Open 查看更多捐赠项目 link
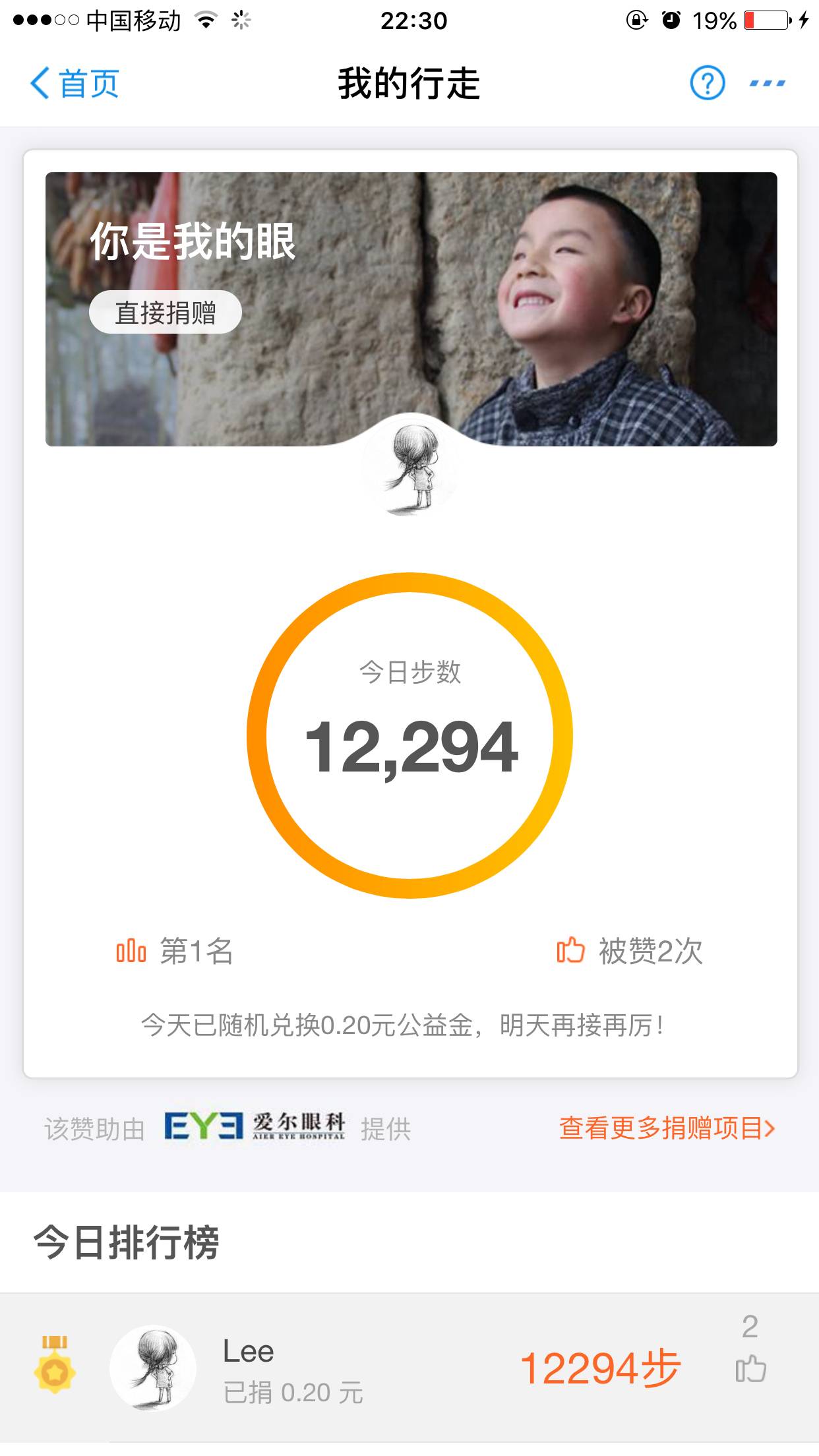This screenshot has height=1456, width=819. [667, 1128]
